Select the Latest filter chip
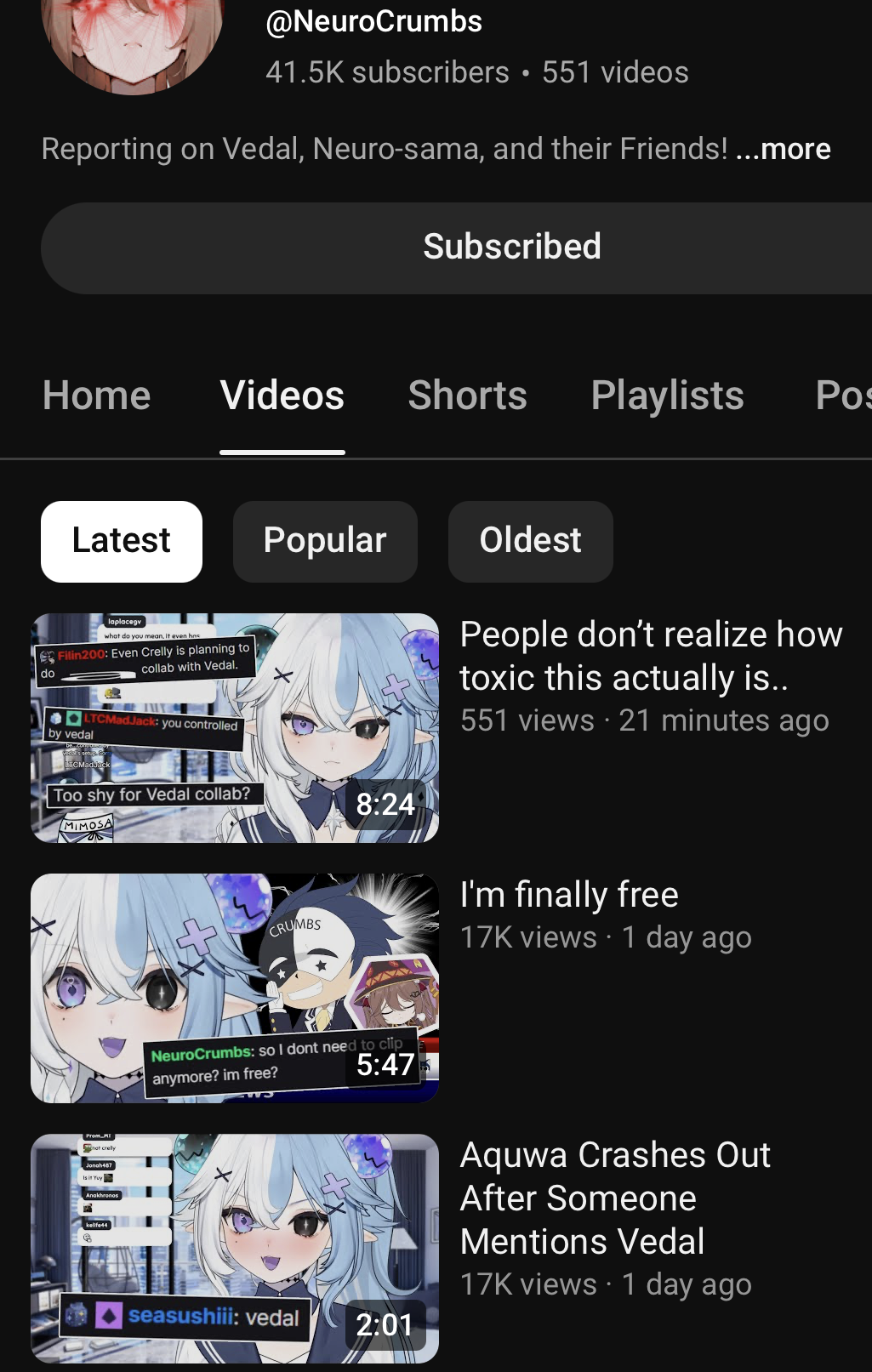The image size is (872, 1372). coord(122,541)
